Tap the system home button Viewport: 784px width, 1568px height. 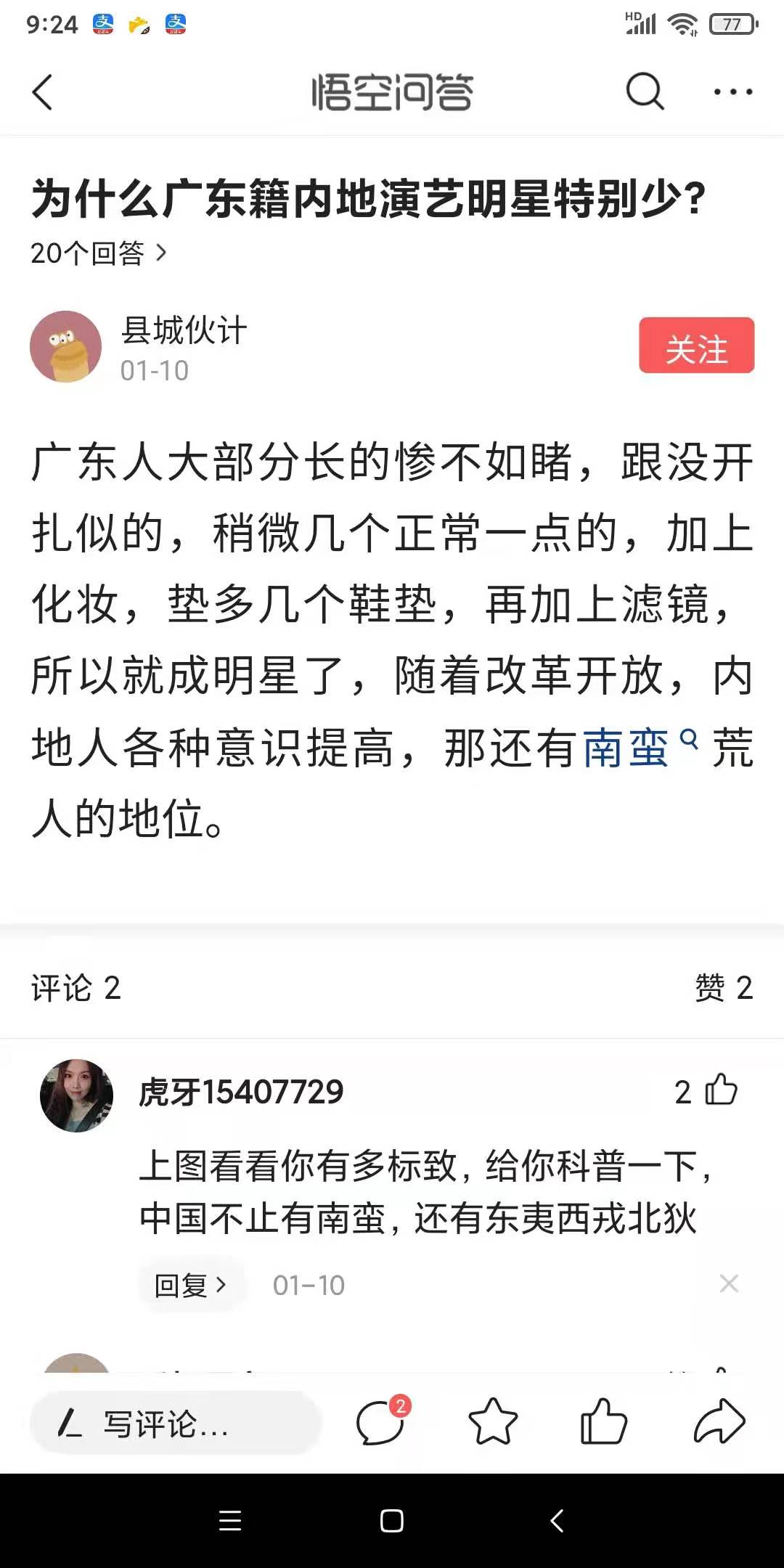click(391, 1521)
